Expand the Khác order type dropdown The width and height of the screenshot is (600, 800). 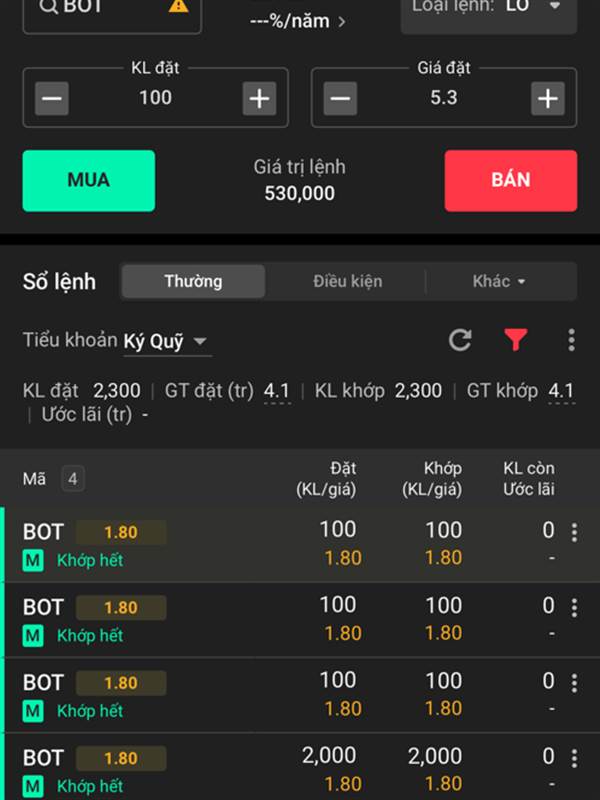pyautogui.click(x=499, y=282)
